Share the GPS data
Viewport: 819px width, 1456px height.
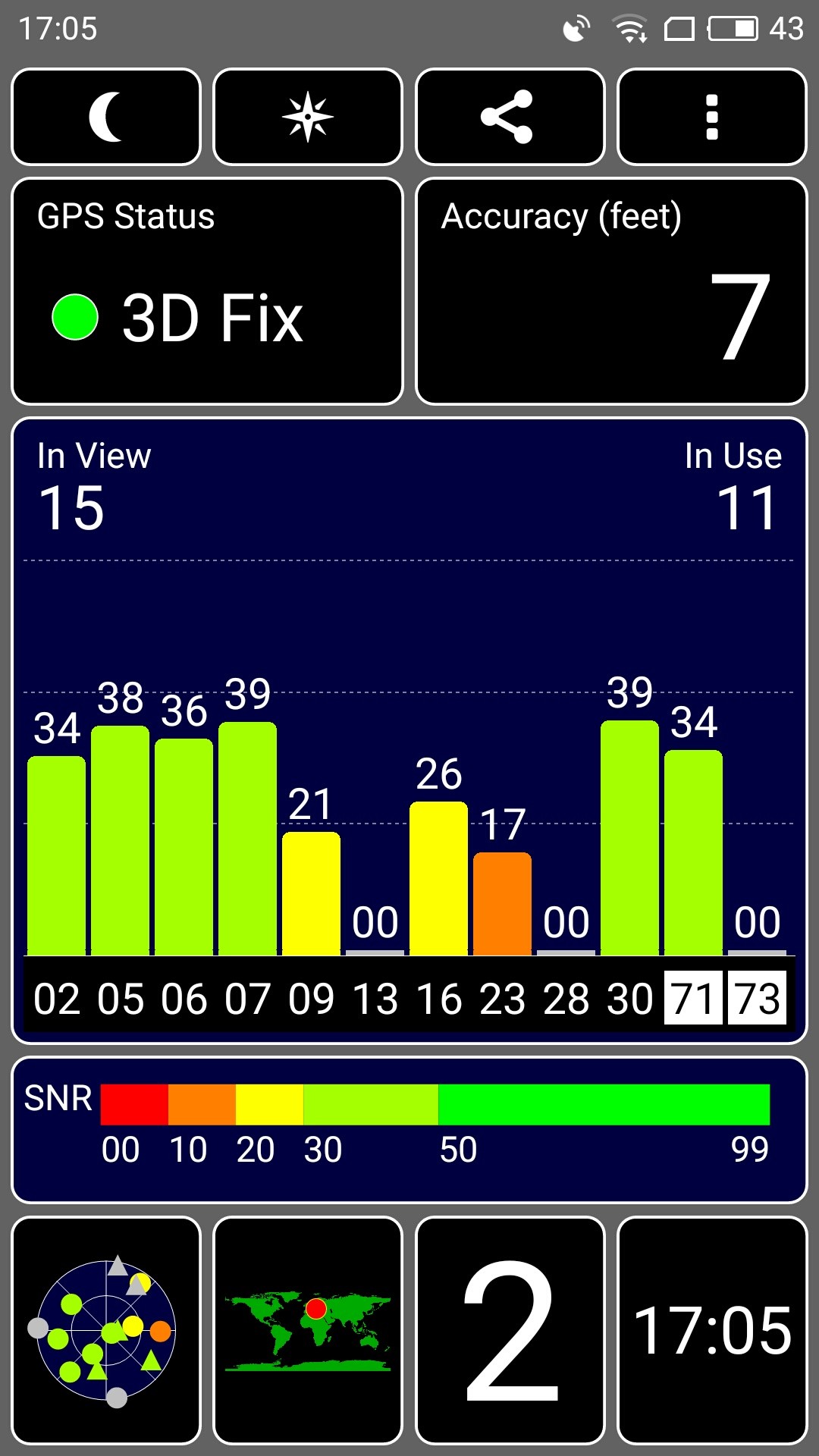(510, 117)
